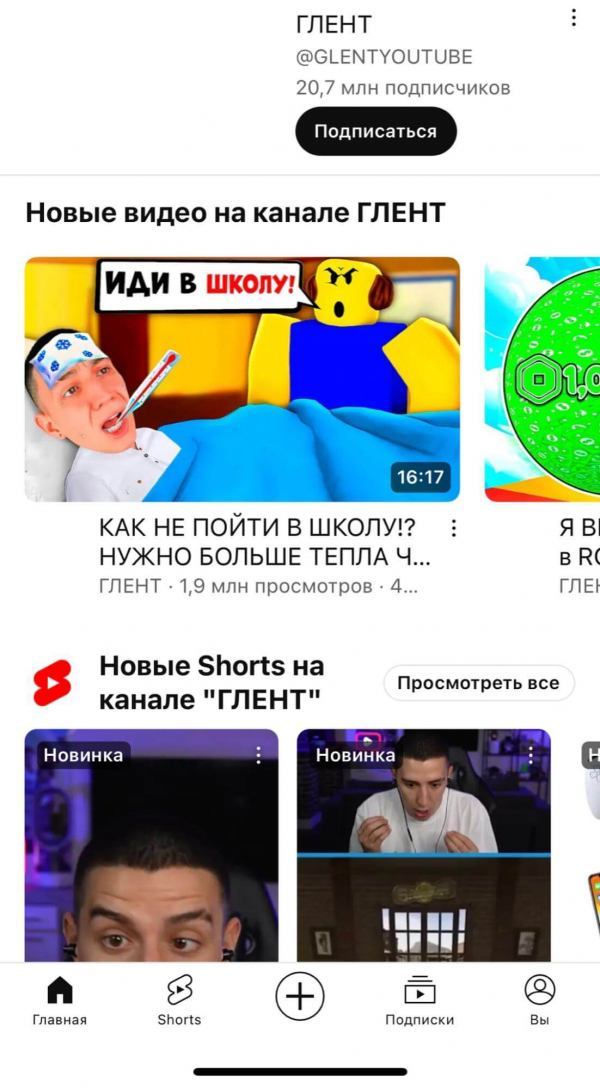Play the video КАК НЕ ПОЙТИ В ШКОЛУ
The width and height of the screenshot is (600, 1088).
click(242, 379)
